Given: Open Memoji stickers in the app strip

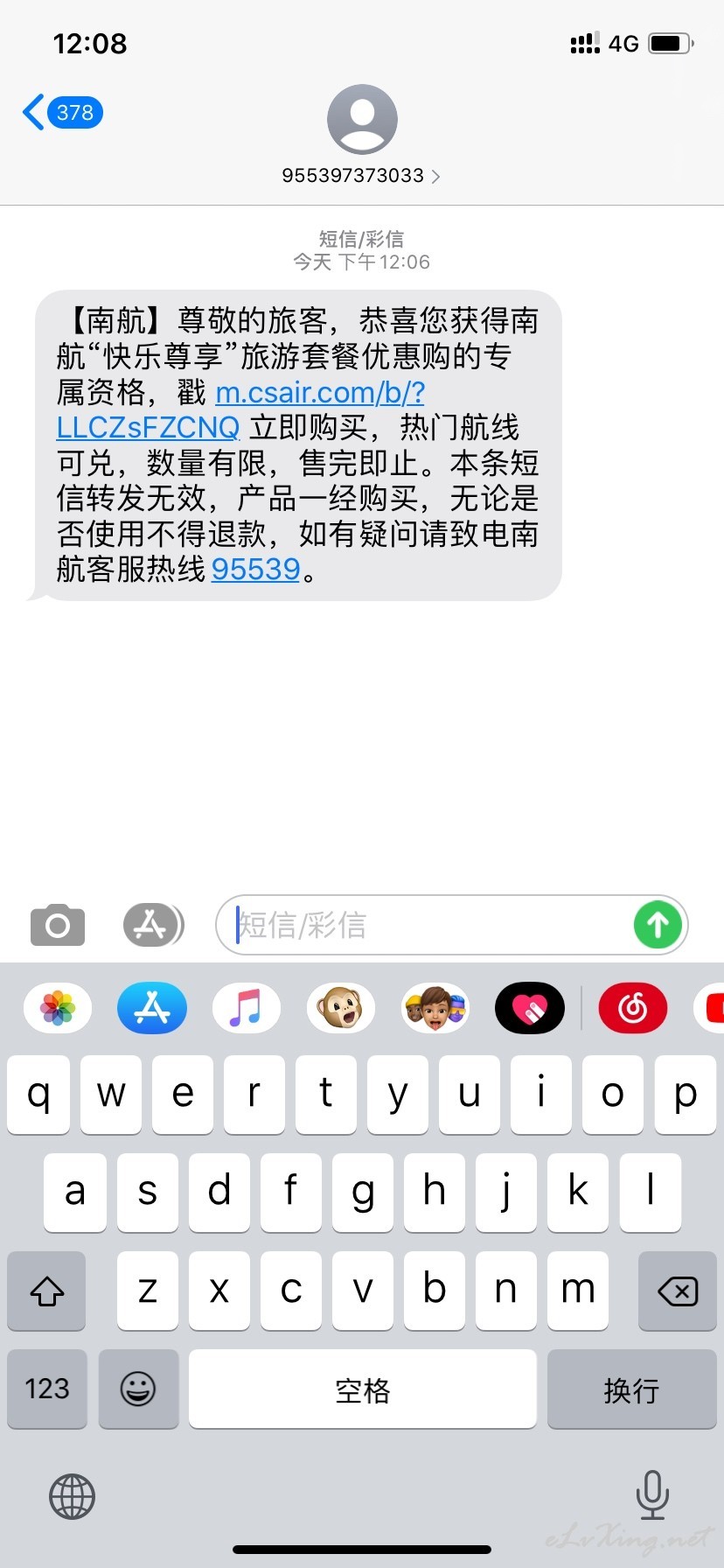Looking at the screenshot, I should [x=435, y=1008].
